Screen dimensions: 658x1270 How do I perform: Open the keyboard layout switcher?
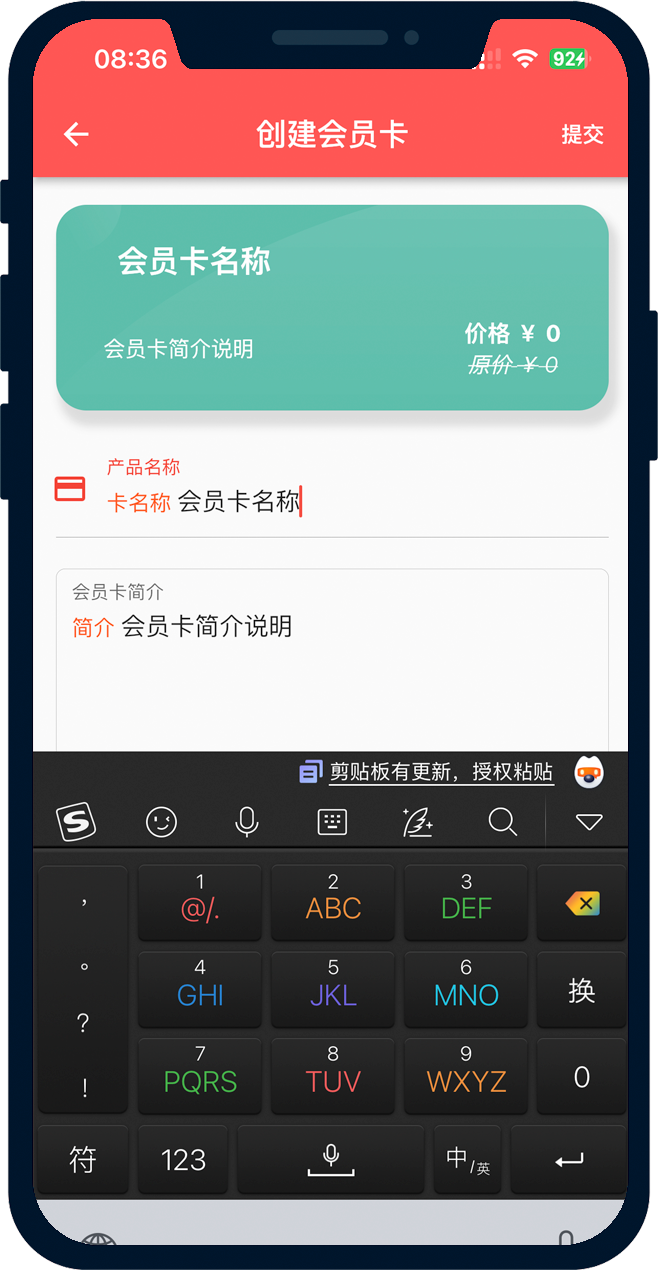[x=332, y=822]
